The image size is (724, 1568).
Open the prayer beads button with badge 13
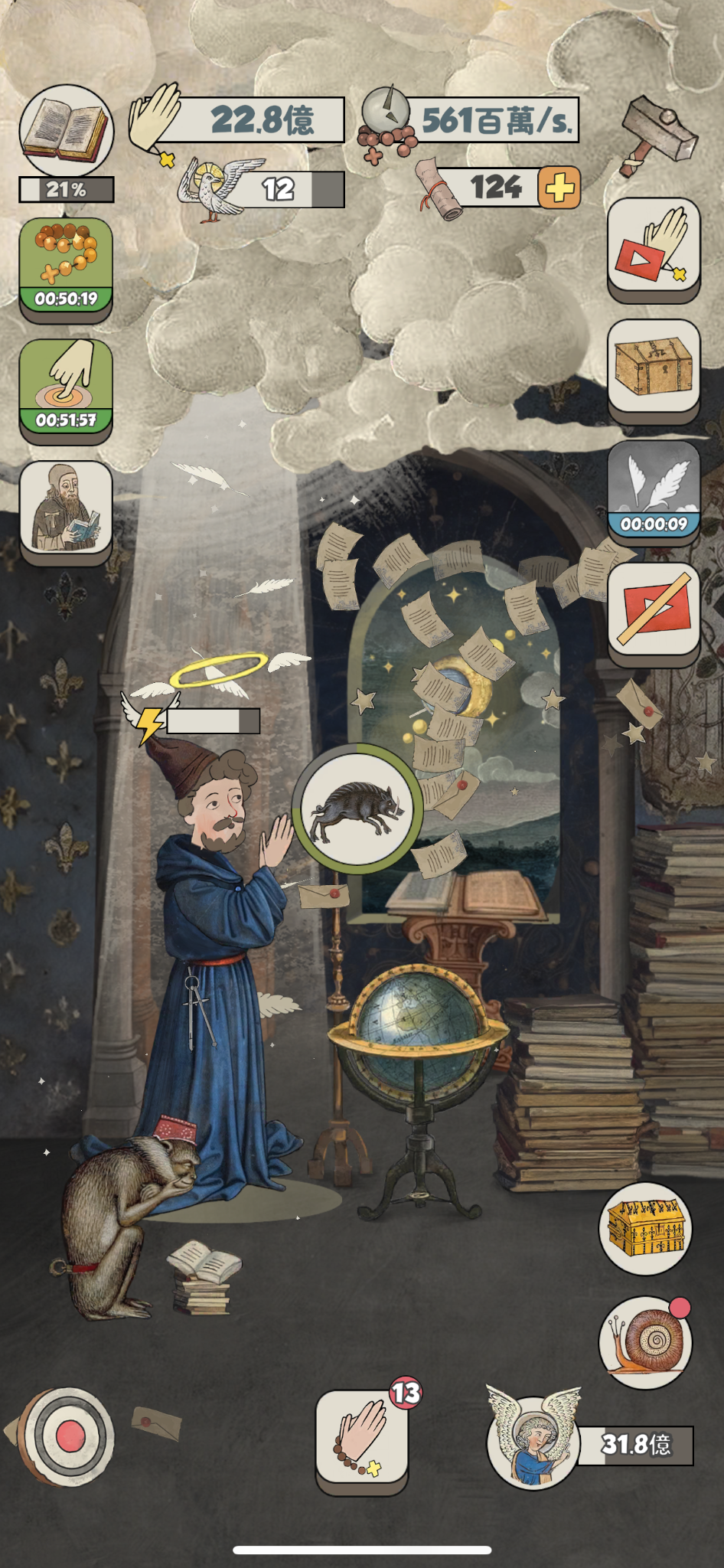361,1437
